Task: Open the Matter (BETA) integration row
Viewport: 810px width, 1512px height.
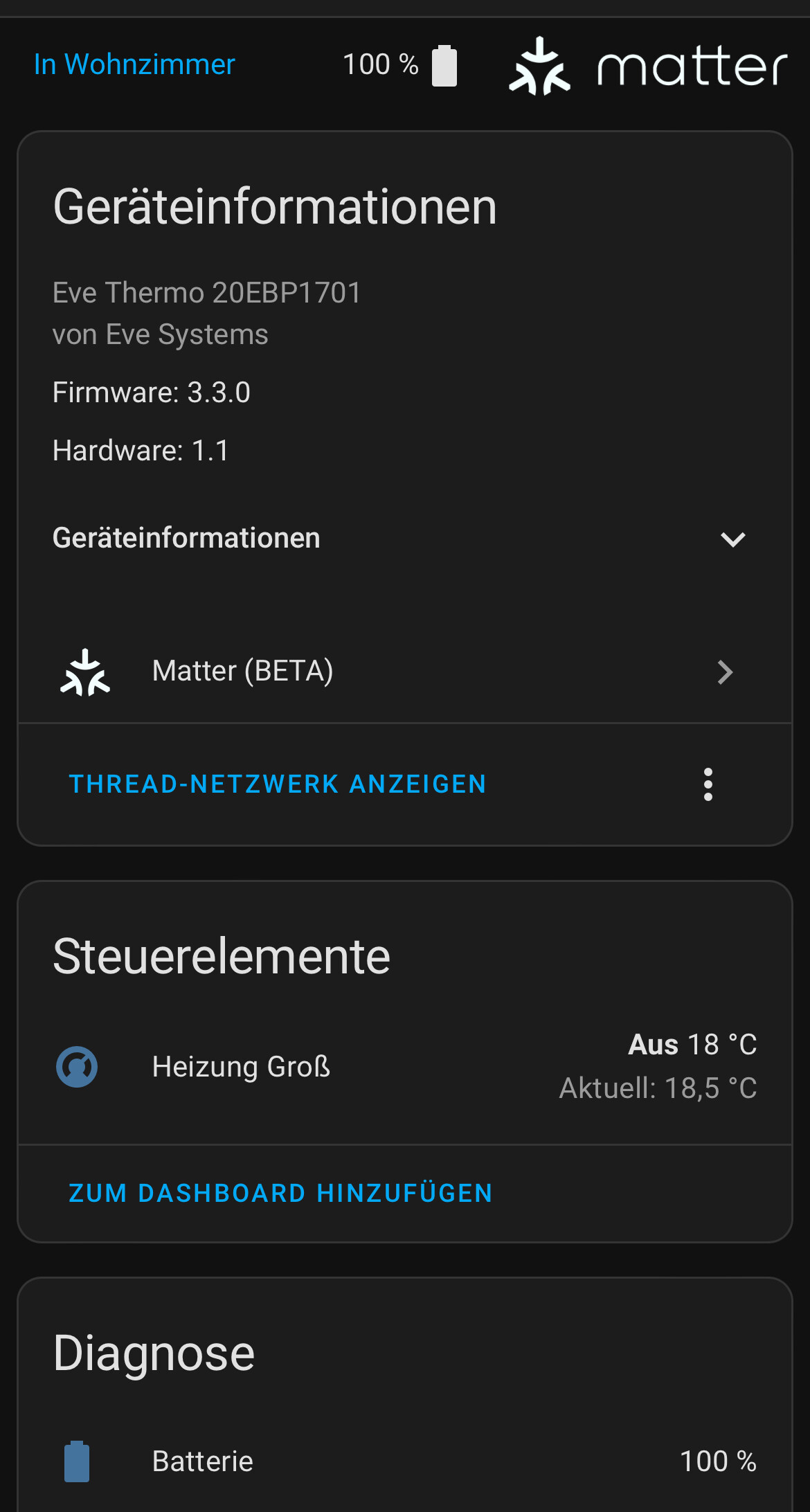Action: click(x=404, y=672)
